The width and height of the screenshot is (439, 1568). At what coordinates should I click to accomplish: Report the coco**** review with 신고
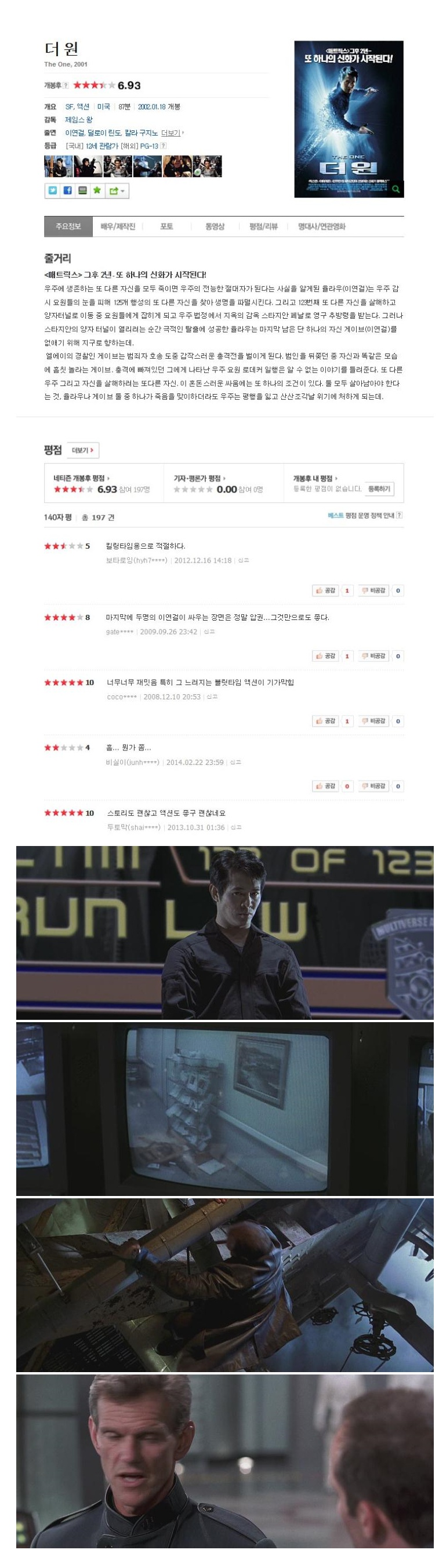(x=212, y=697)
